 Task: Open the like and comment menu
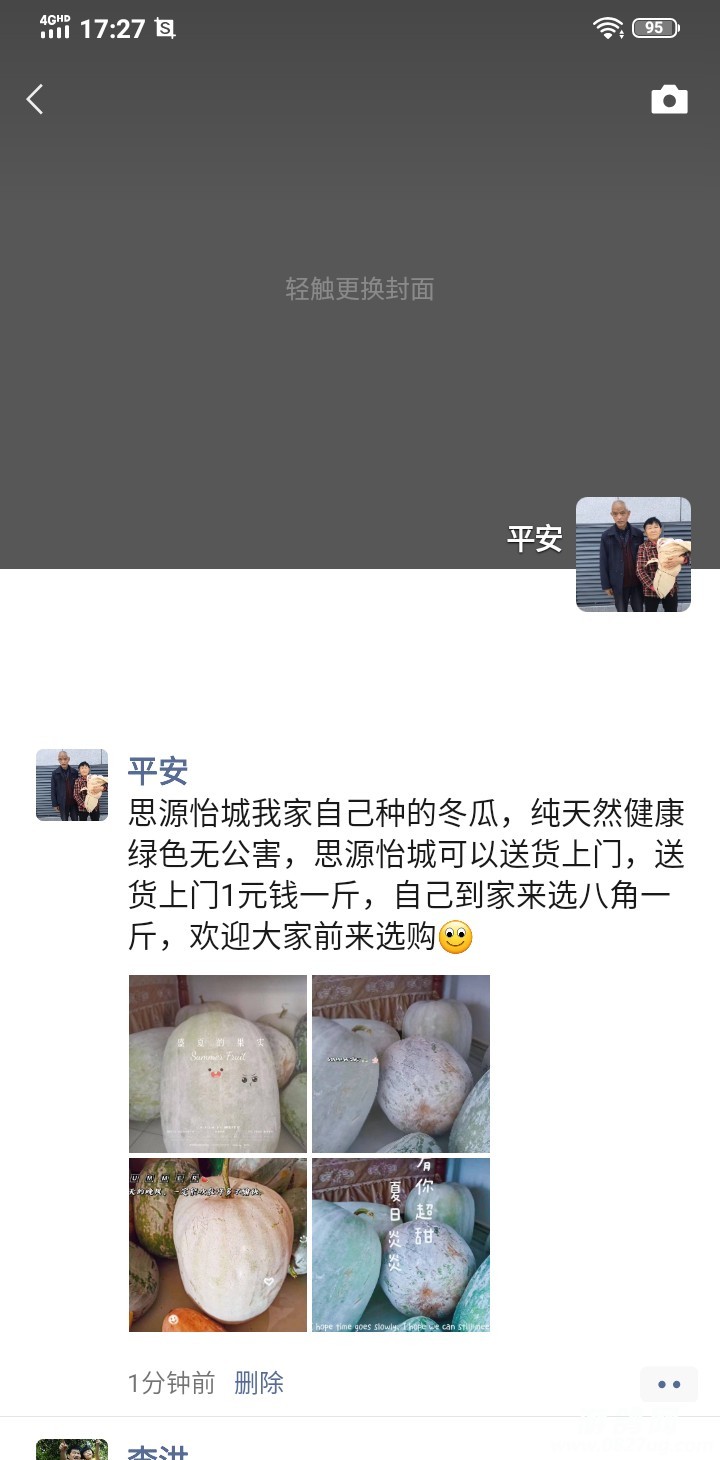[x=669, y=1384]
